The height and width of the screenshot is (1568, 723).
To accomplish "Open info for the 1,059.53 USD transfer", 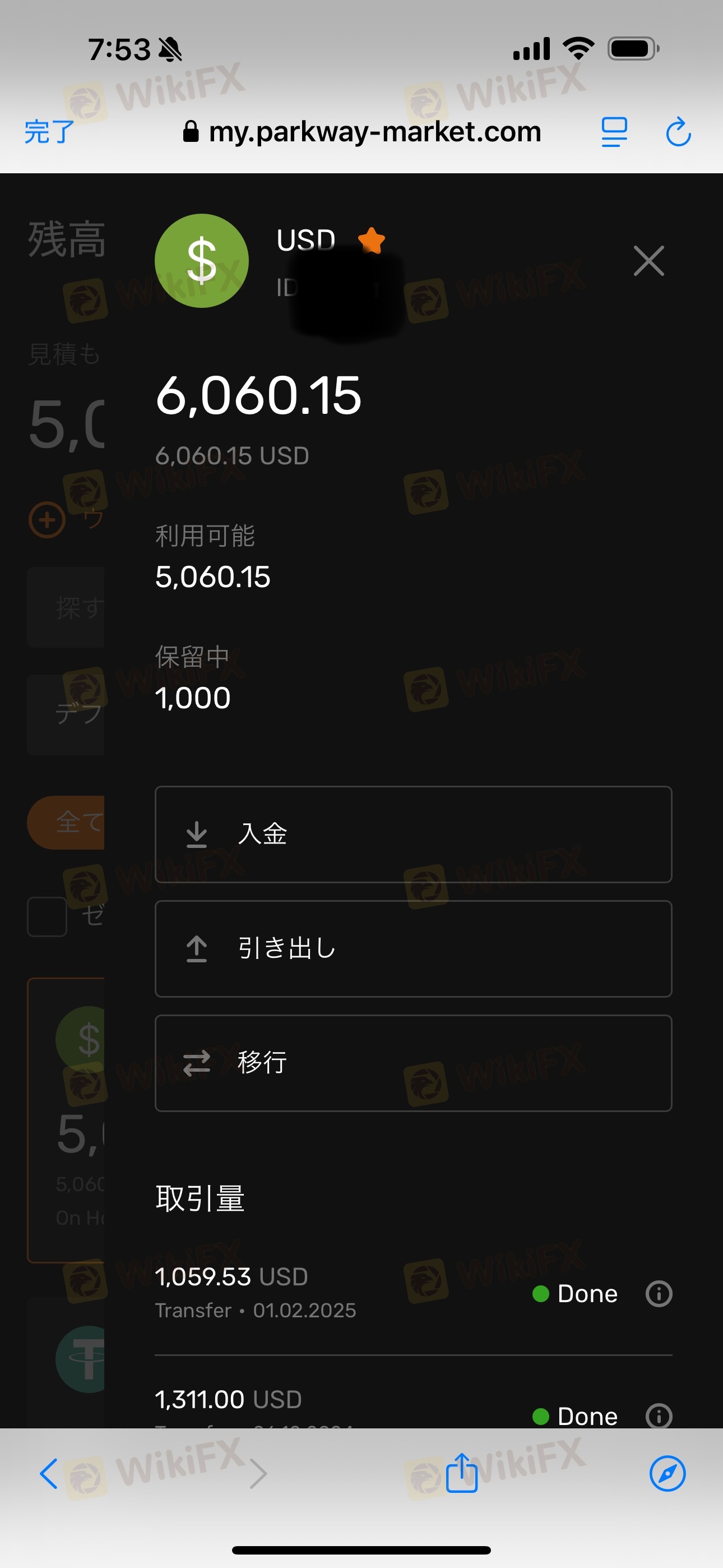I will click(659, 1293).
